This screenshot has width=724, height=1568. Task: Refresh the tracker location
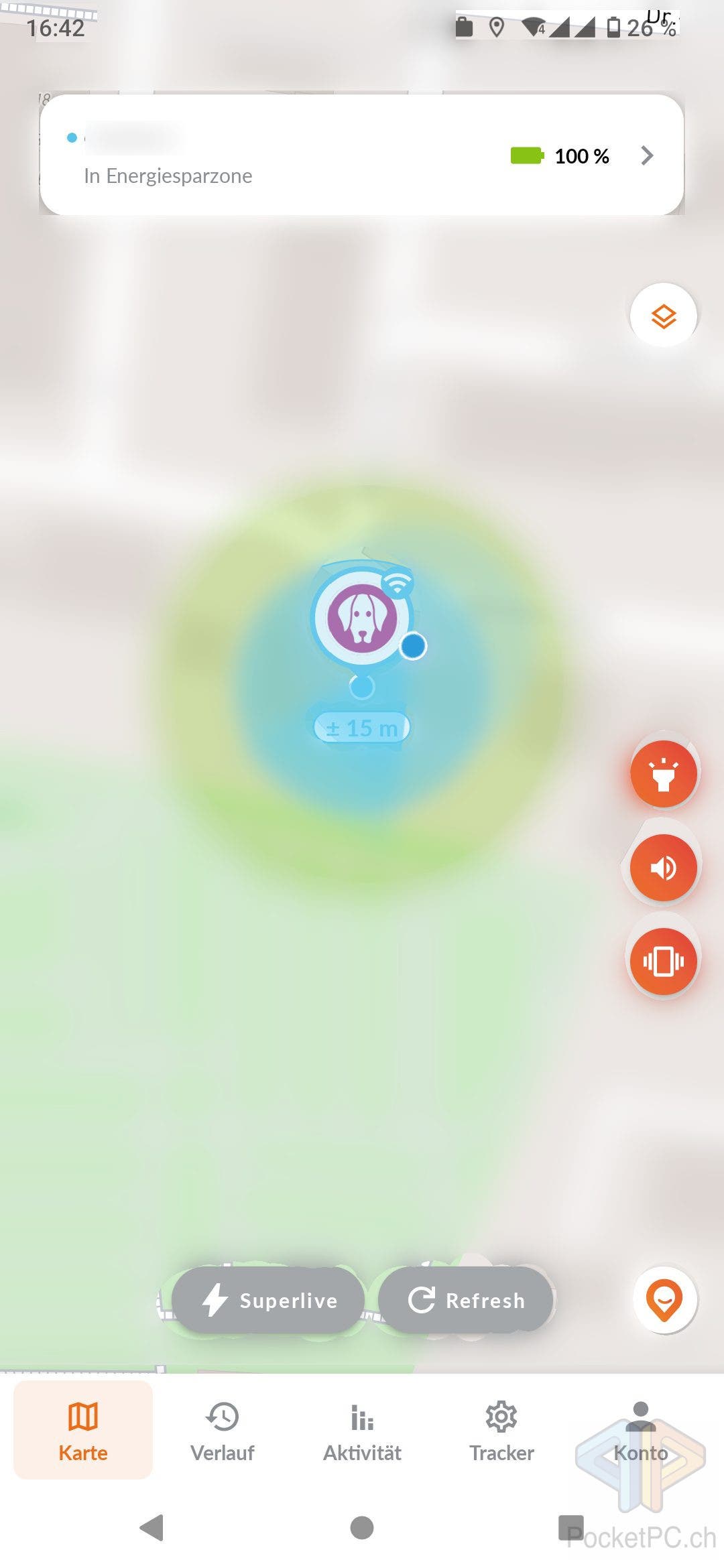click(466, 1300)
